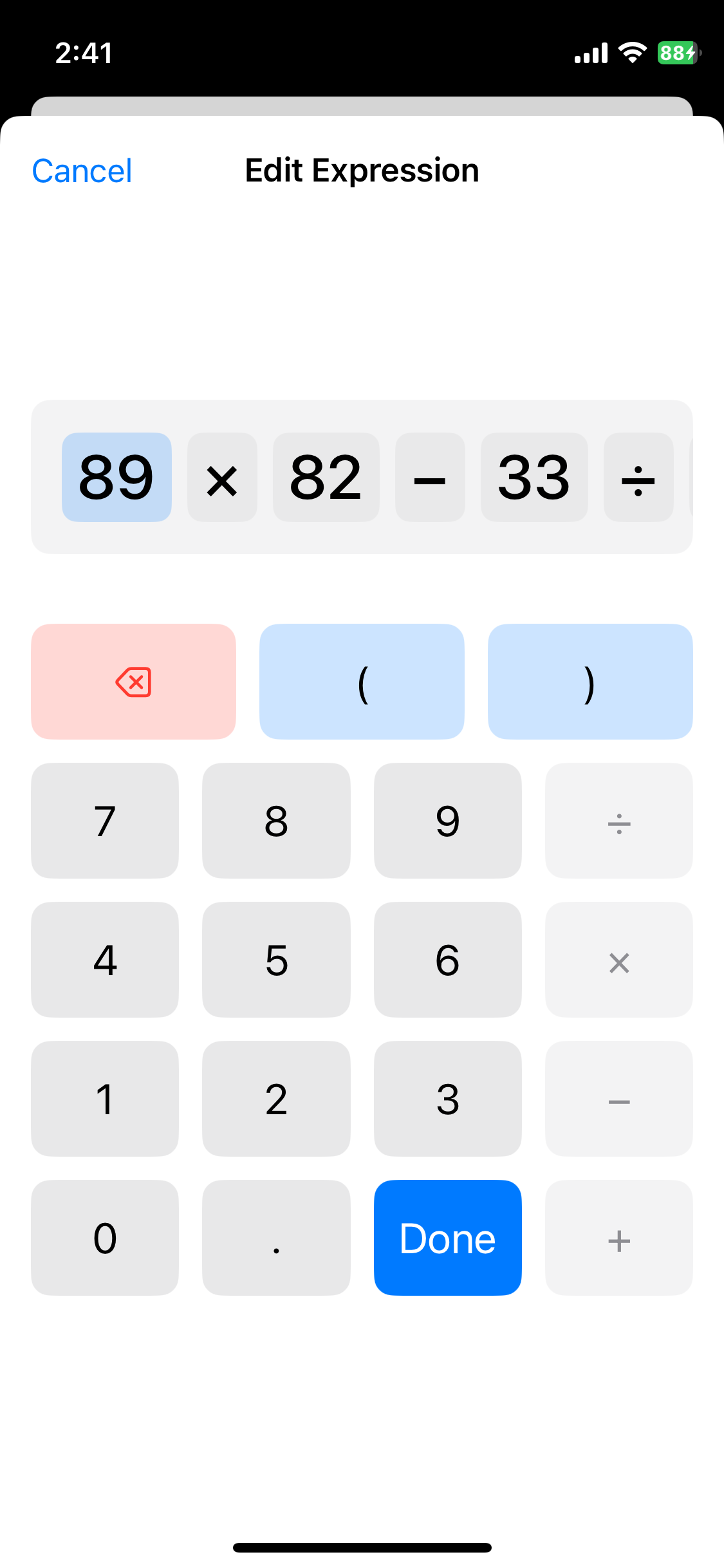Select the 82 token in the expression

pyautogui.click(x=326, y=477)
